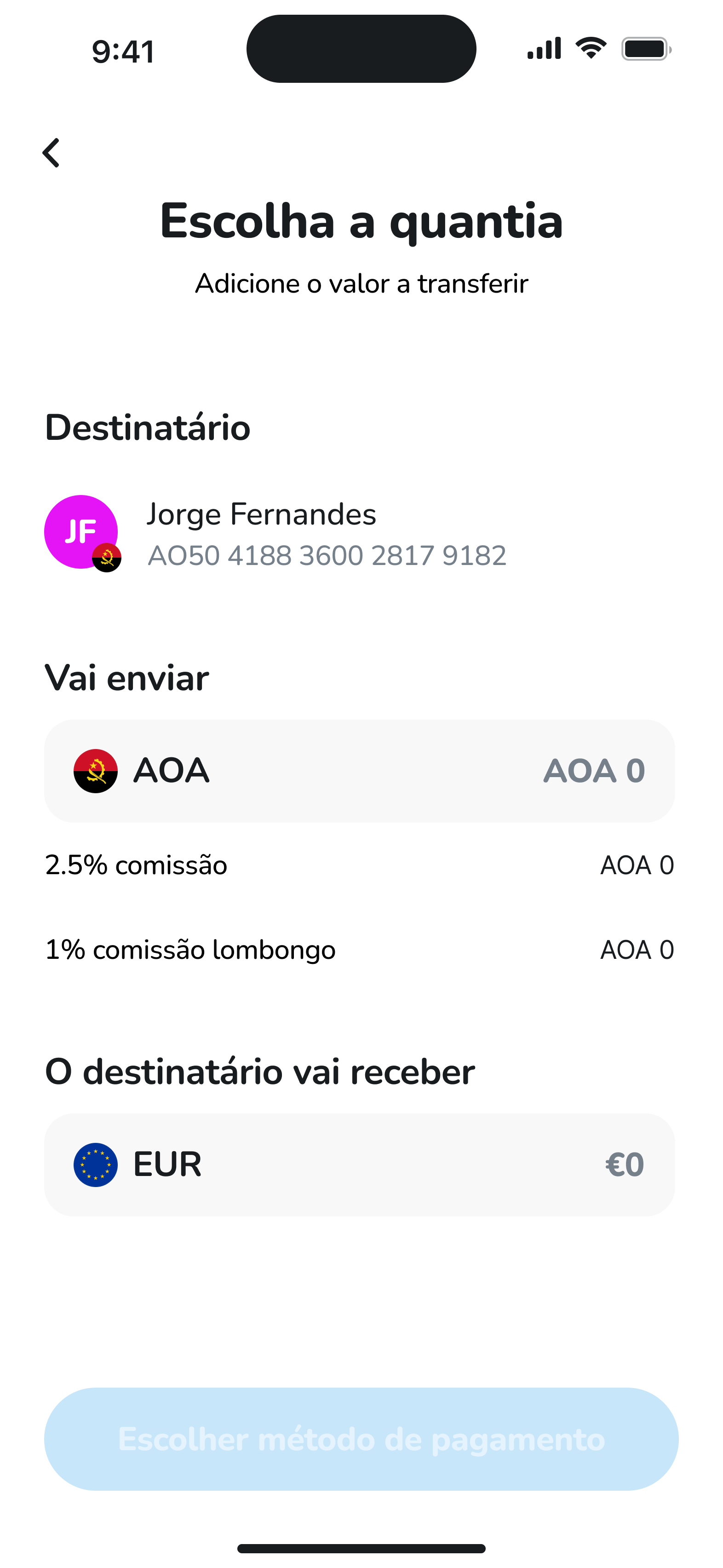Tap the EUR receive amount field
Screen dimensions: 723x1568
click(360, 1165)
